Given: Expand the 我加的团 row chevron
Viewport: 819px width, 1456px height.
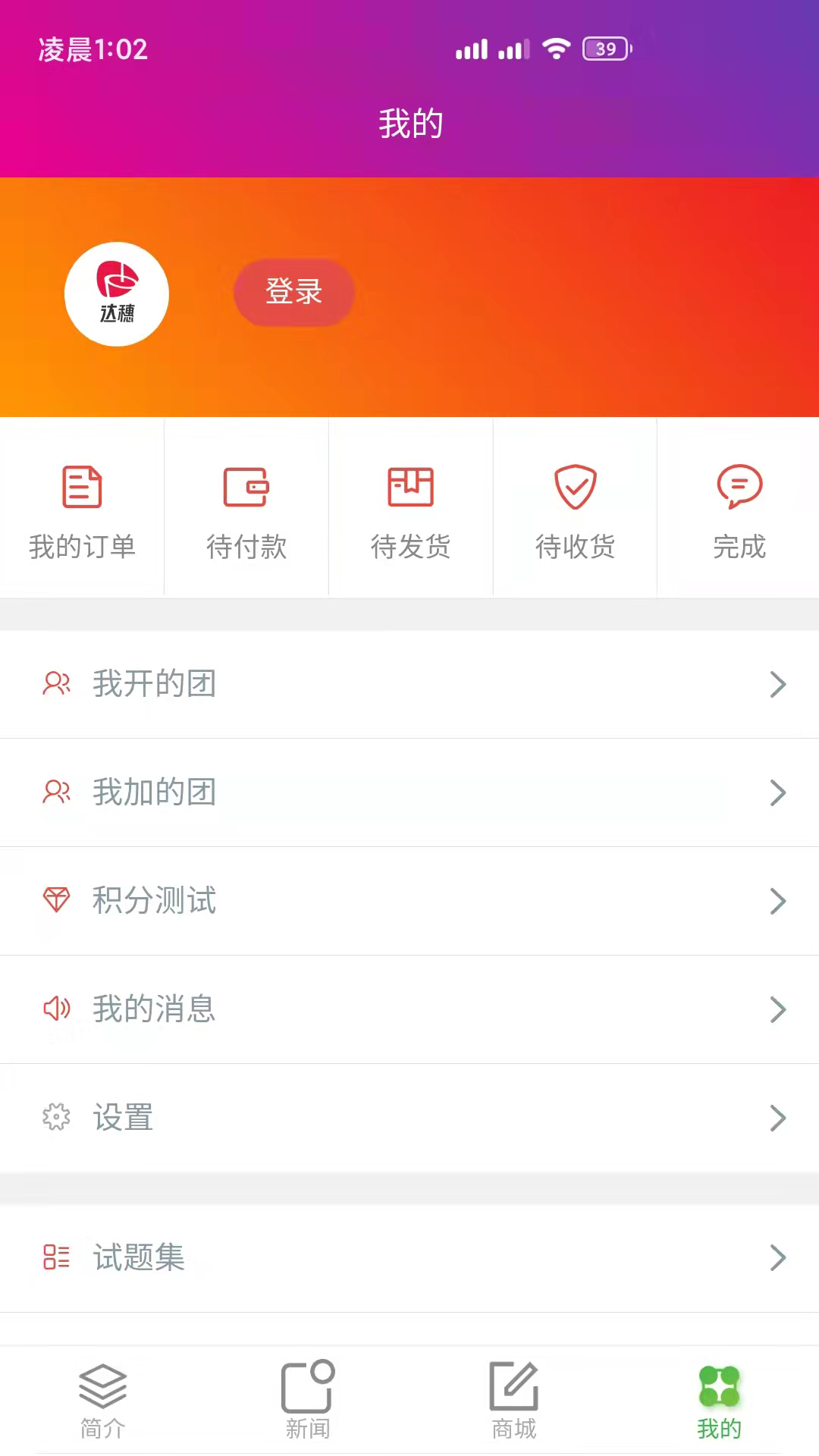Looking at the screenshot, I should pyautogui.click(x=778, y=792).
